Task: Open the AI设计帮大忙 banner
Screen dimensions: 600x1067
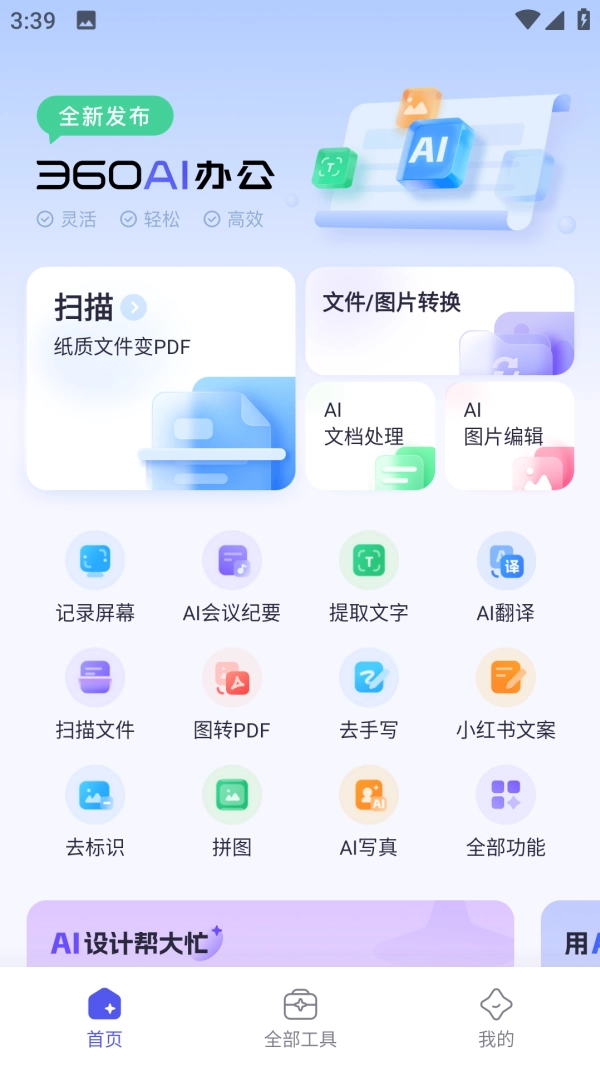Action: click(270, 935)
